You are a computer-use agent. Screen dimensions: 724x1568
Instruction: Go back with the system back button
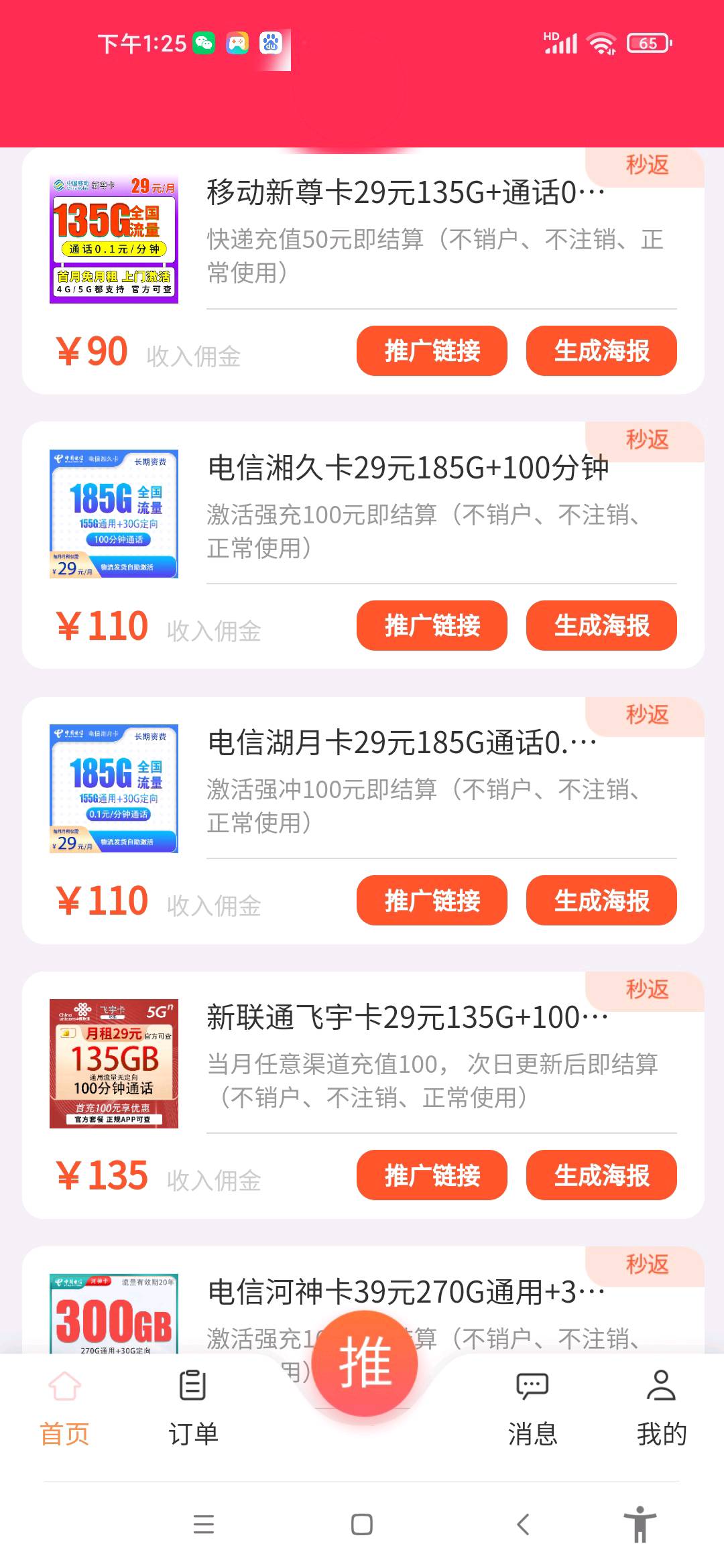524,1524
